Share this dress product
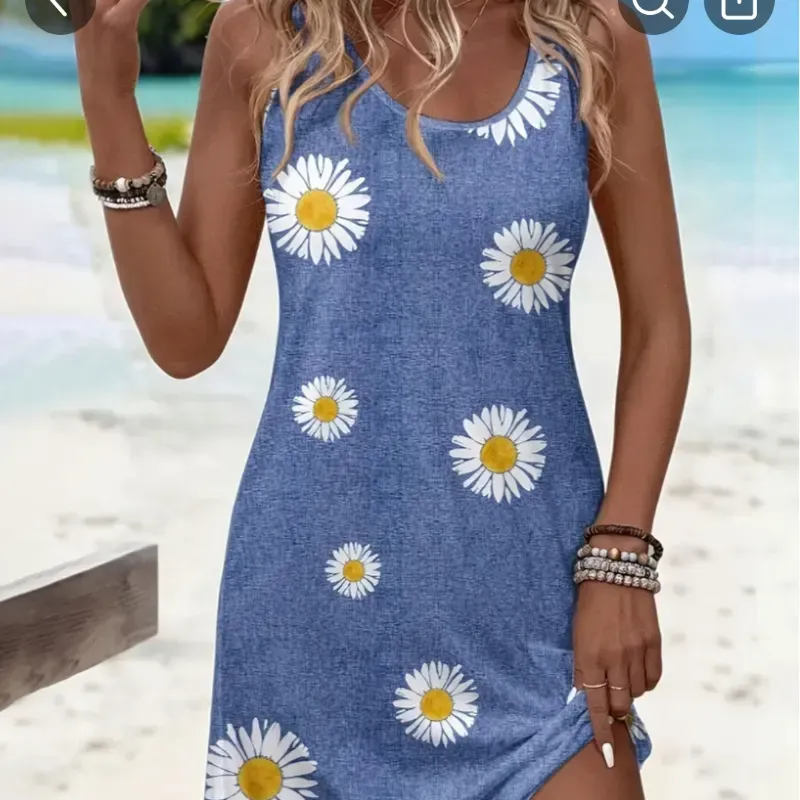Screen dimensions: 800x800 coord(739,8)
